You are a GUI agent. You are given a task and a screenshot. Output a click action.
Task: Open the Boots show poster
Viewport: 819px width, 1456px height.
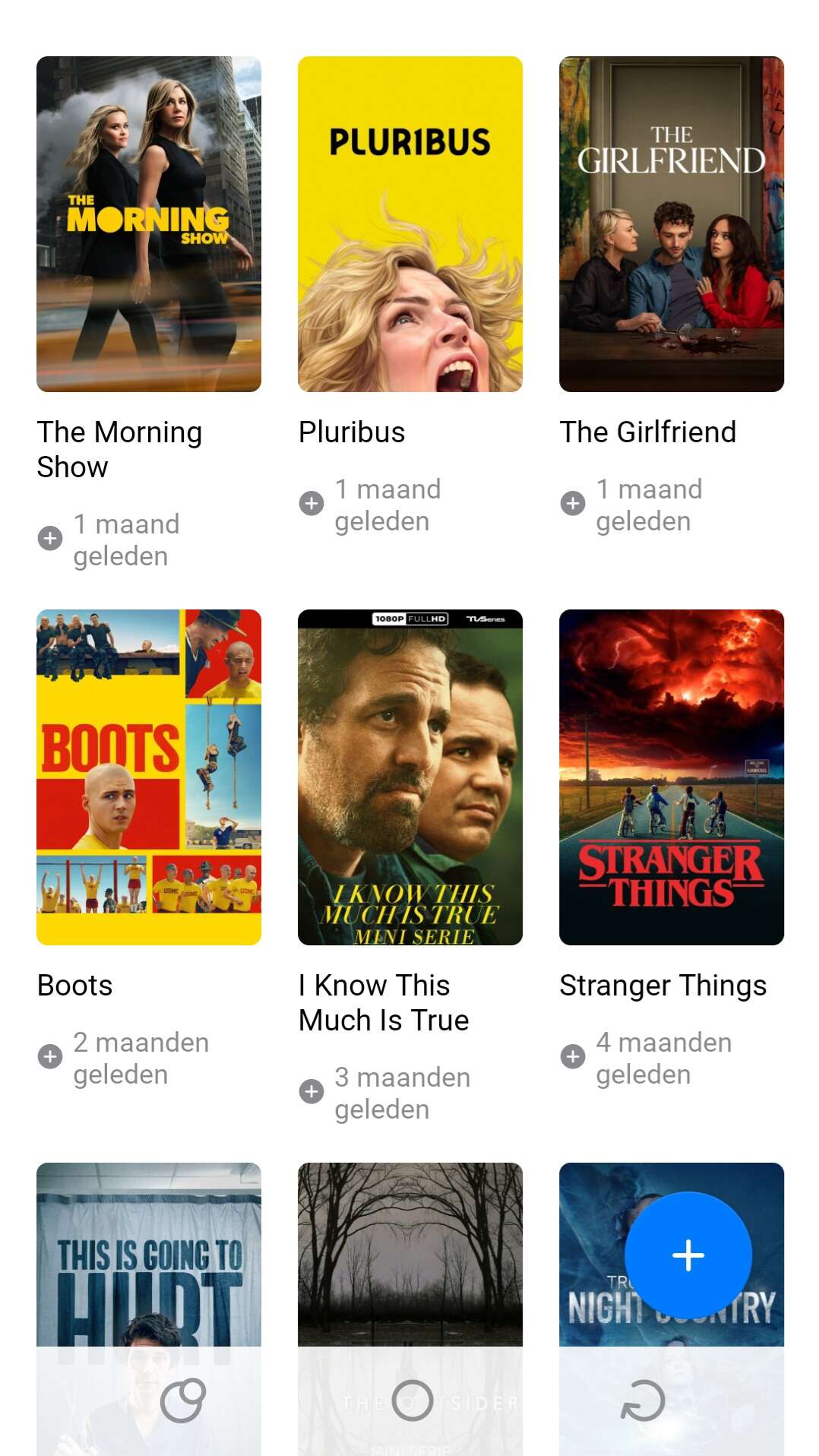(149, 777)
